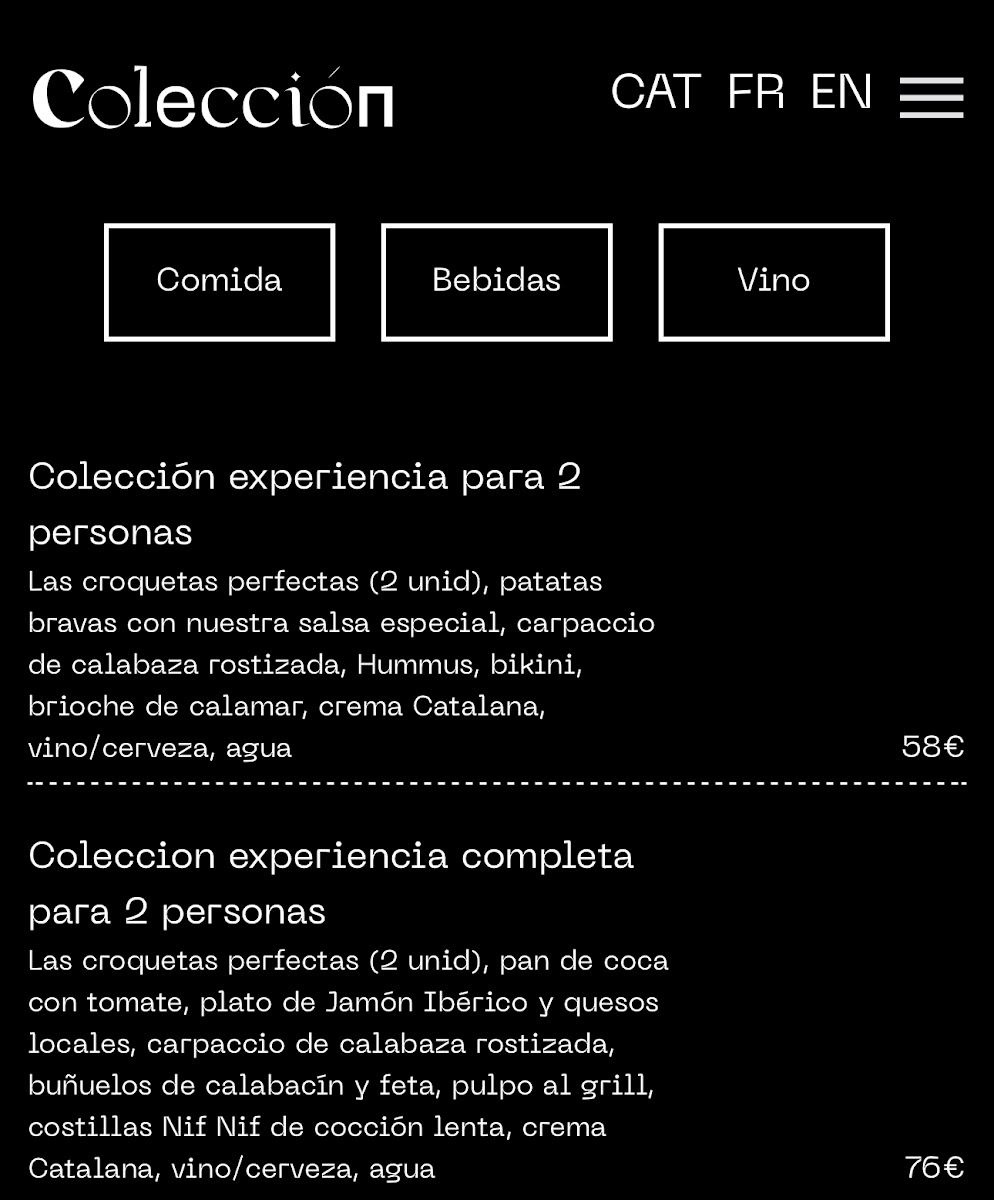The image size is (994, 1200).
Task: Open the Bebidas section
Action: click(496, 282)
